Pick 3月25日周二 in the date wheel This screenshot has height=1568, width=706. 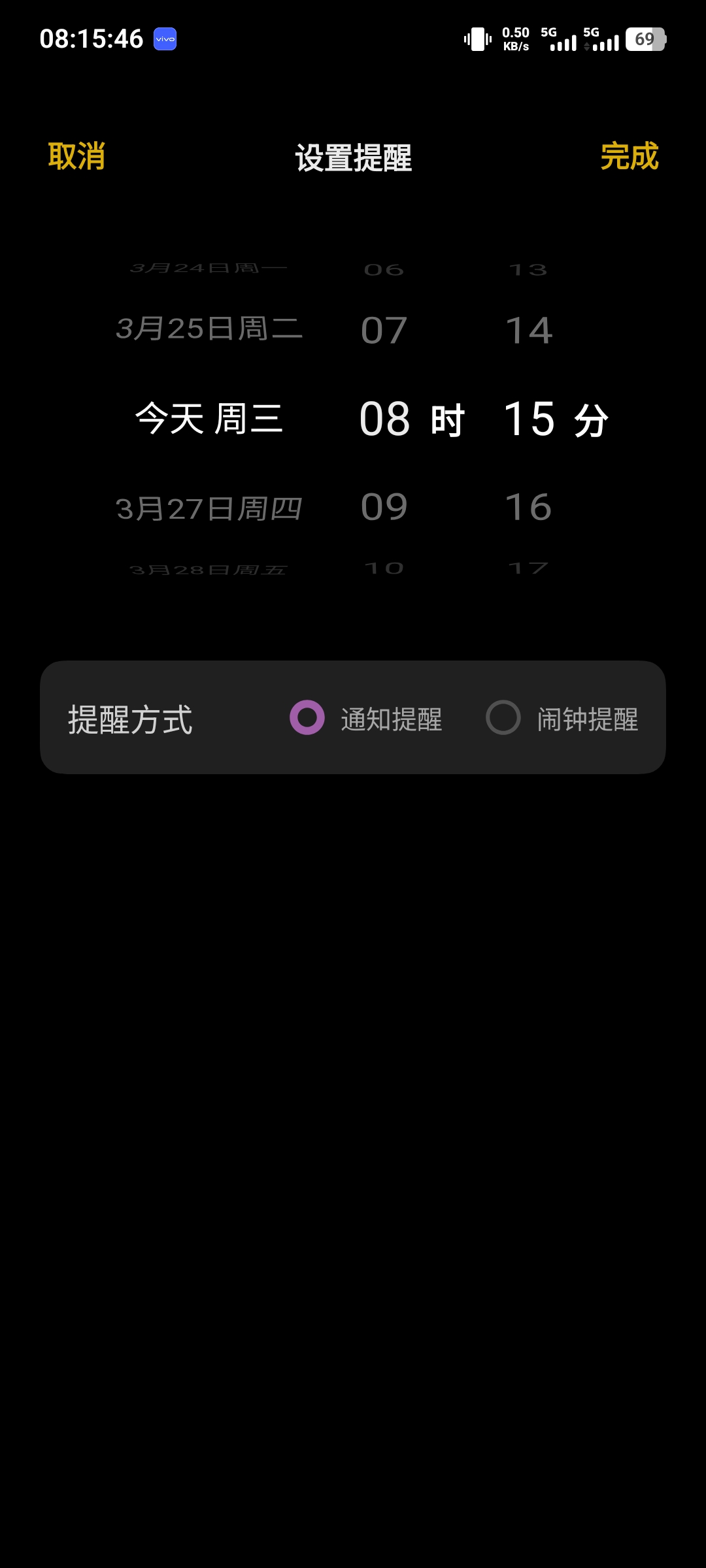click(x=209, y=329)
